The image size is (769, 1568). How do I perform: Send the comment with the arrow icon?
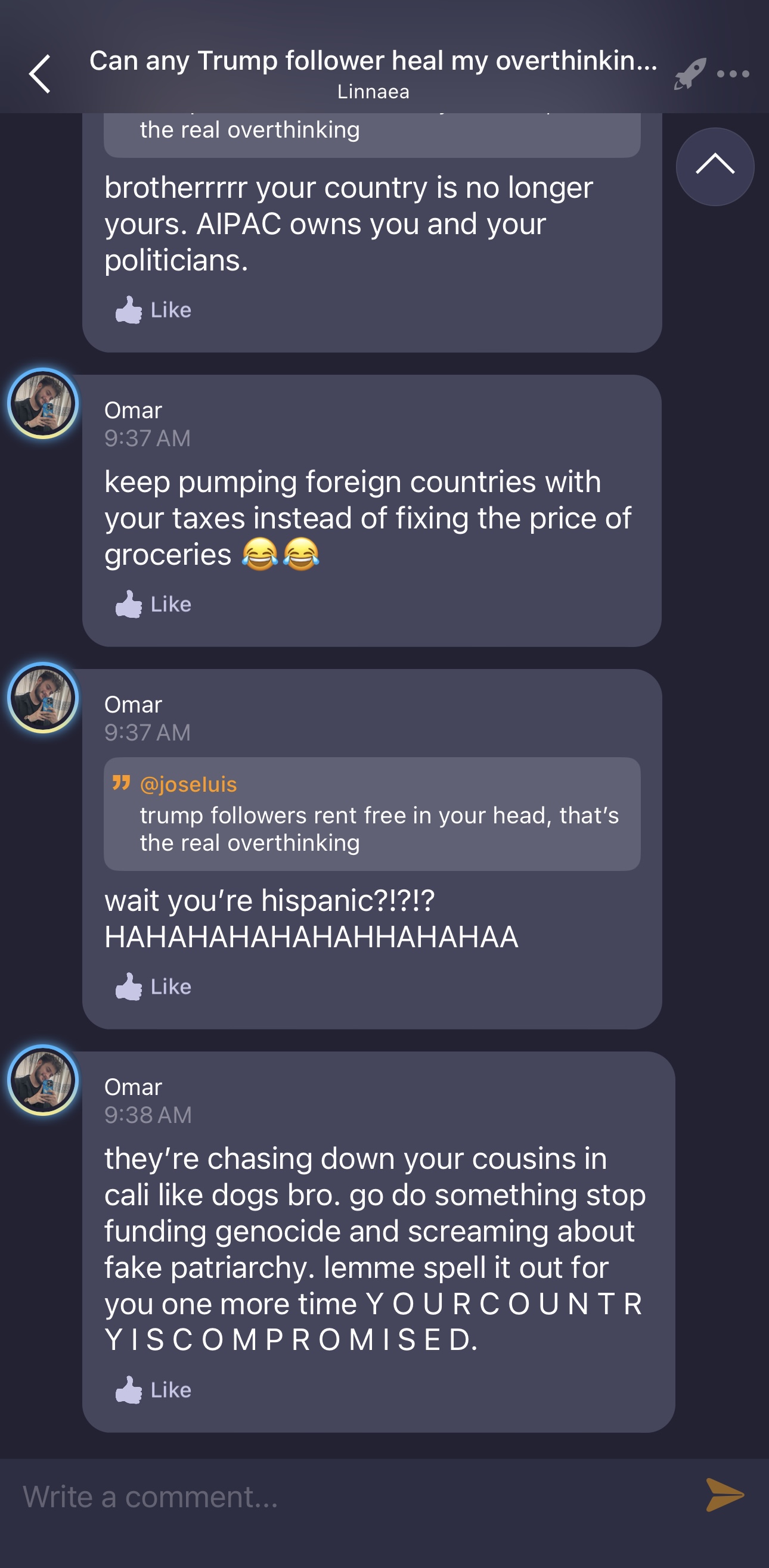724,1495
